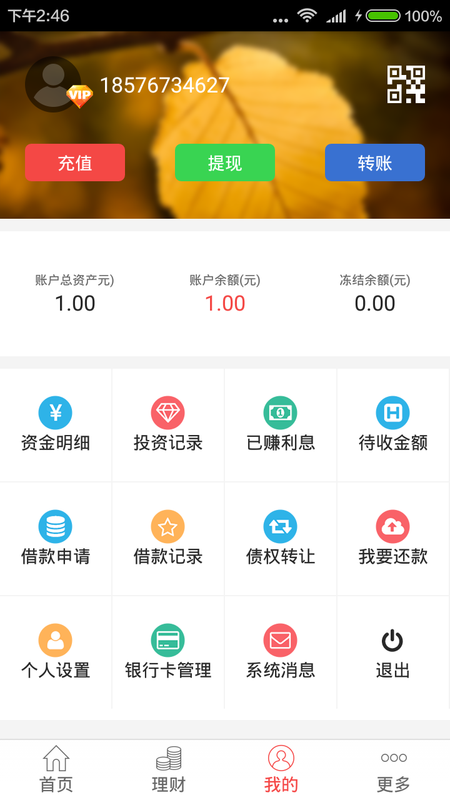
Task: Tap the red 充值 button
Action: 75,163
